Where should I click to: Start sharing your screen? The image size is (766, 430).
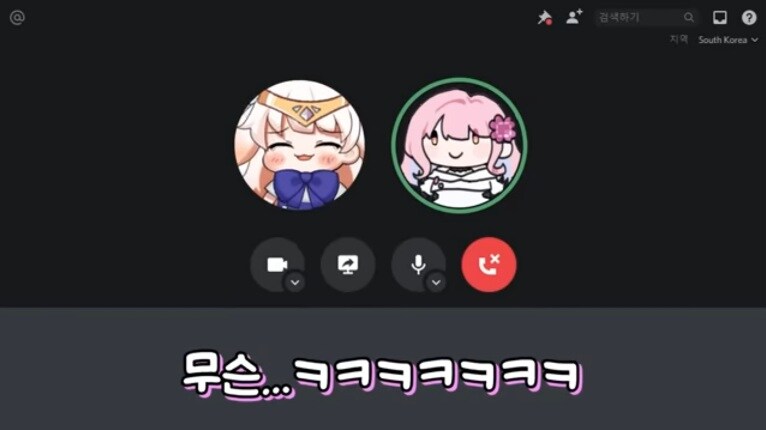point(348,264)
